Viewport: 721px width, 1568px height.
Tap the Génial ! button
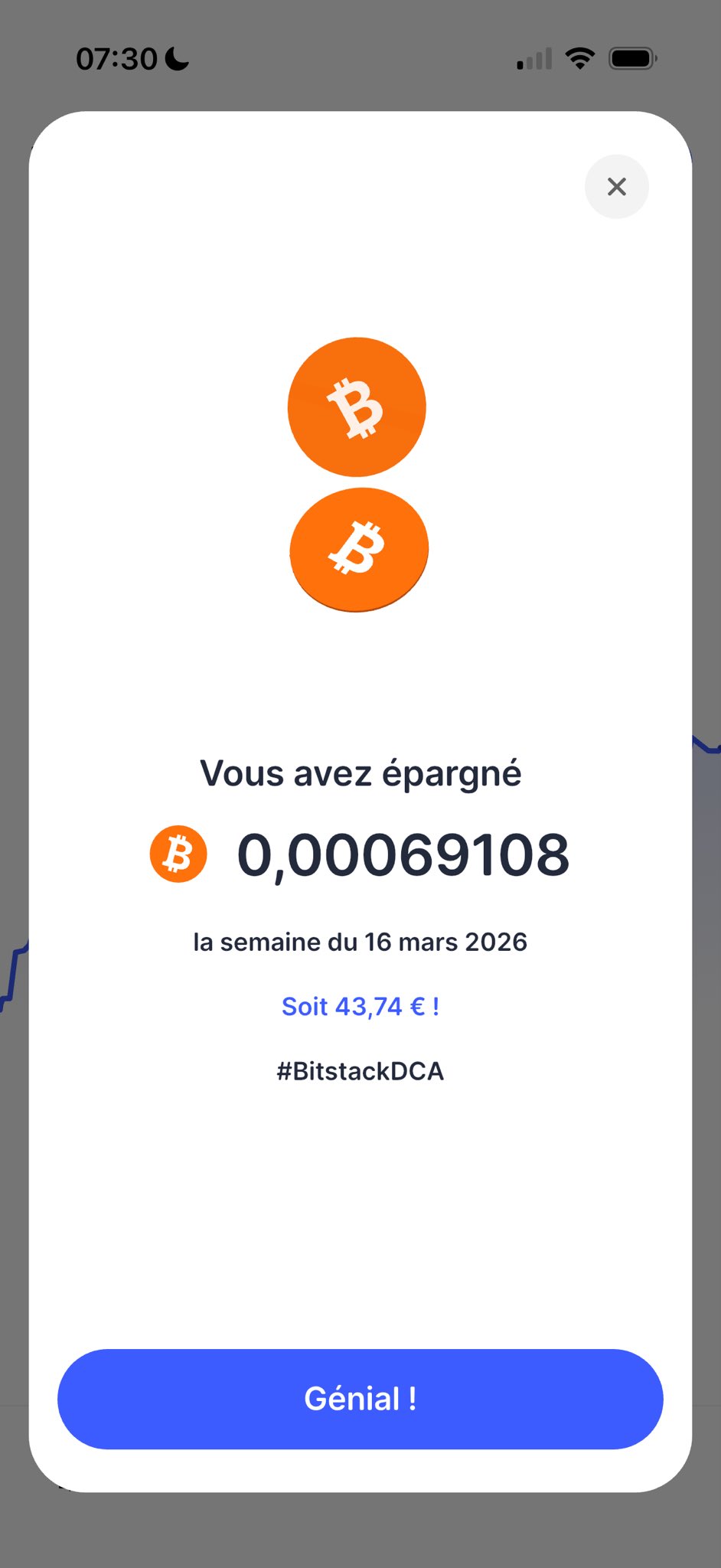click(360, 1399)
